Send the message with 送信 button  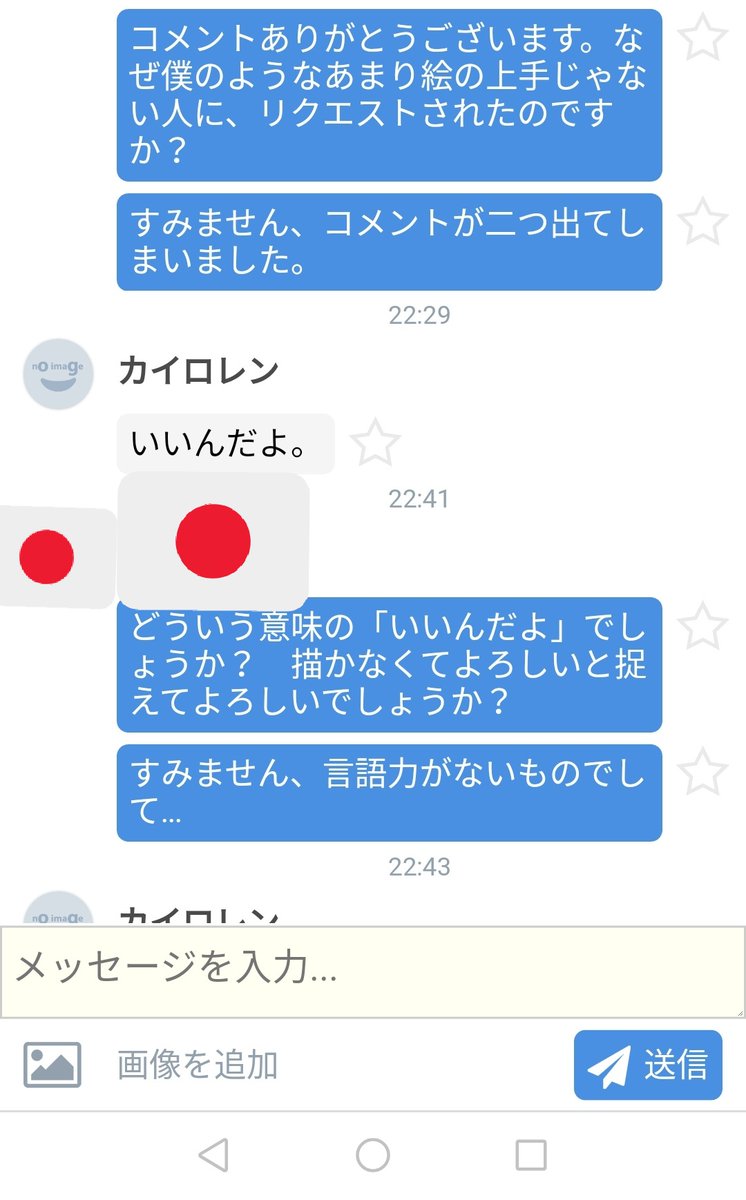pos(647,1065)
